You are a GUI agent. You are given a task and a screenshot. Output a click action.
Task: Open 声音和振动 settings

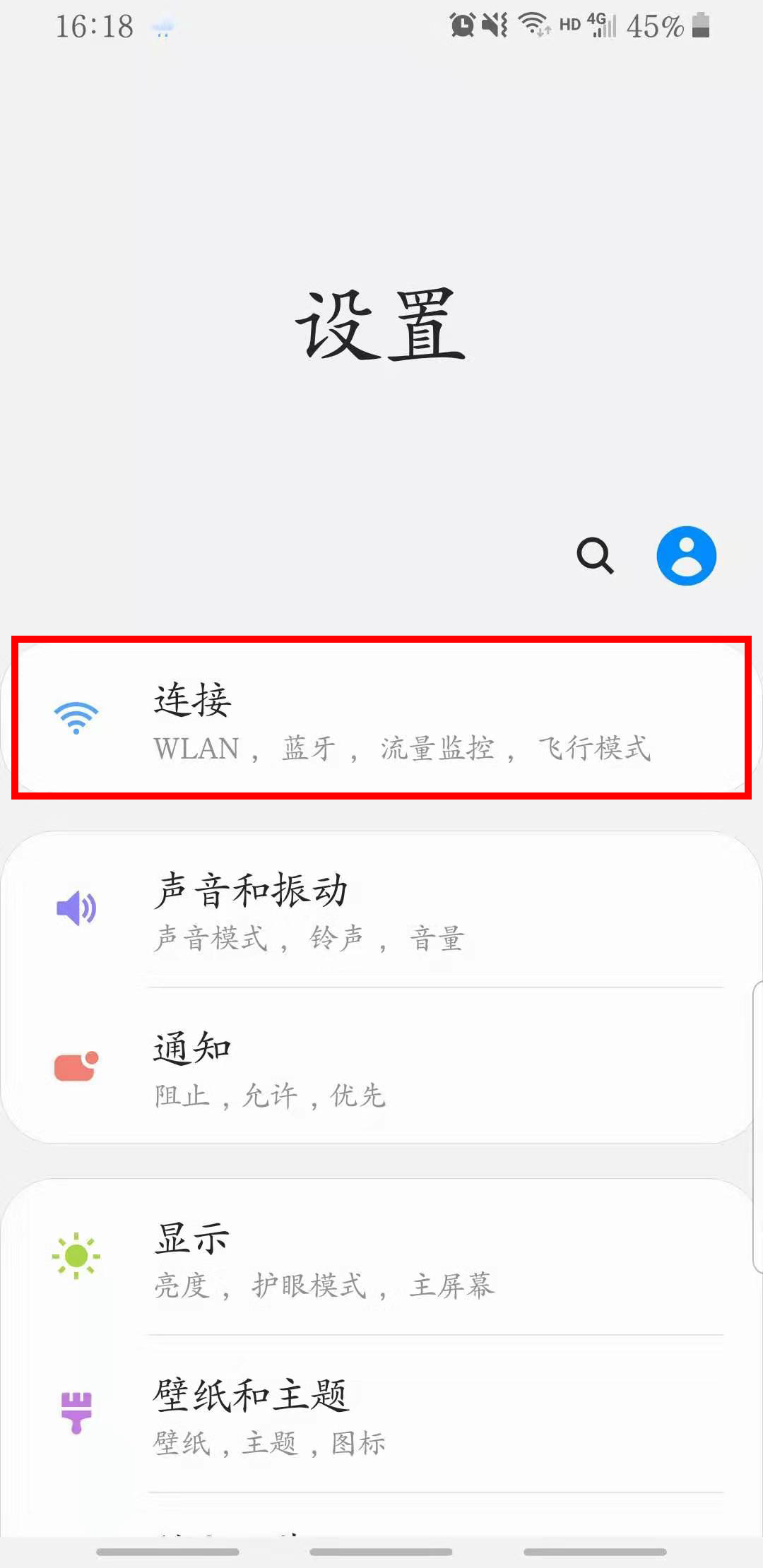[381, 910]
